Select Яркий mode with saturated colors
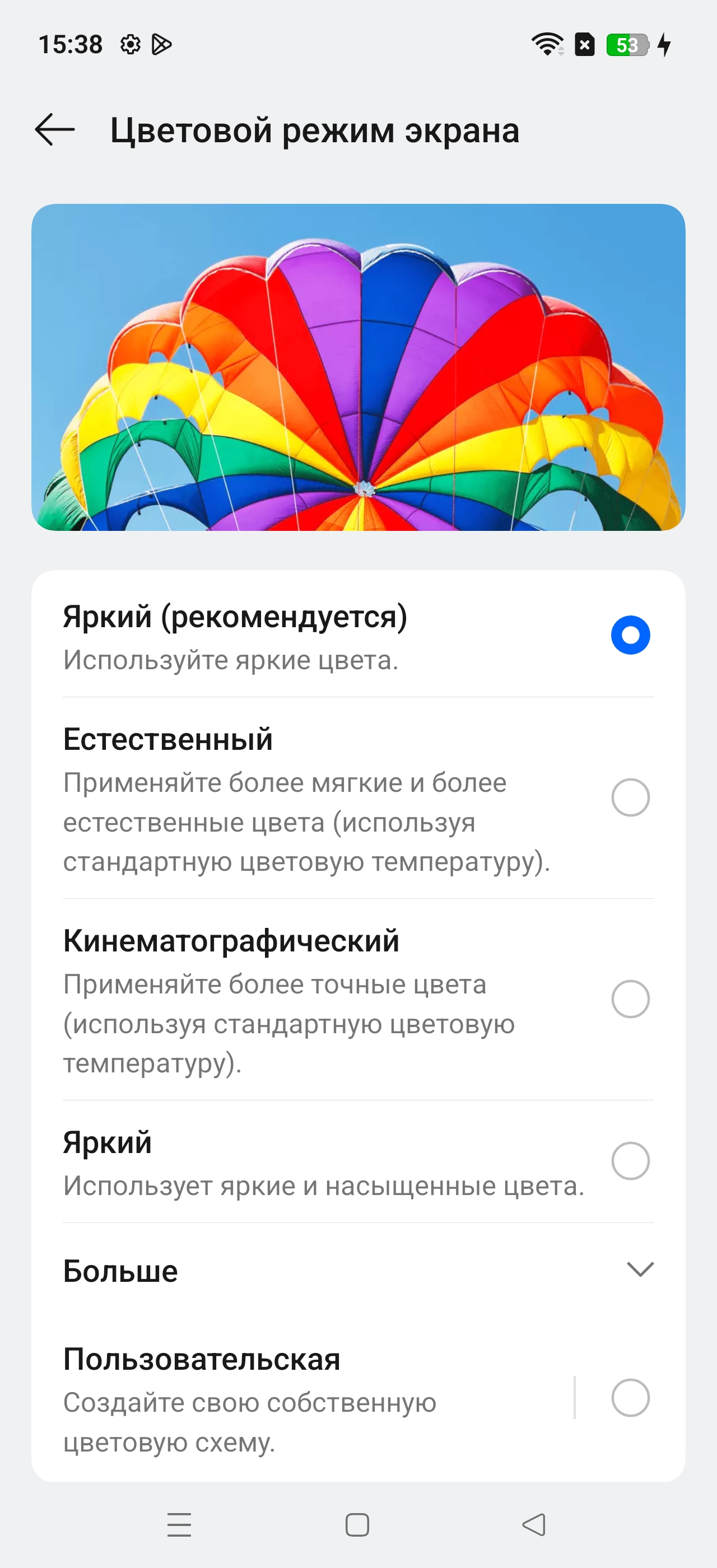The image size is (717, 1568). click(x=630, y=1161)
